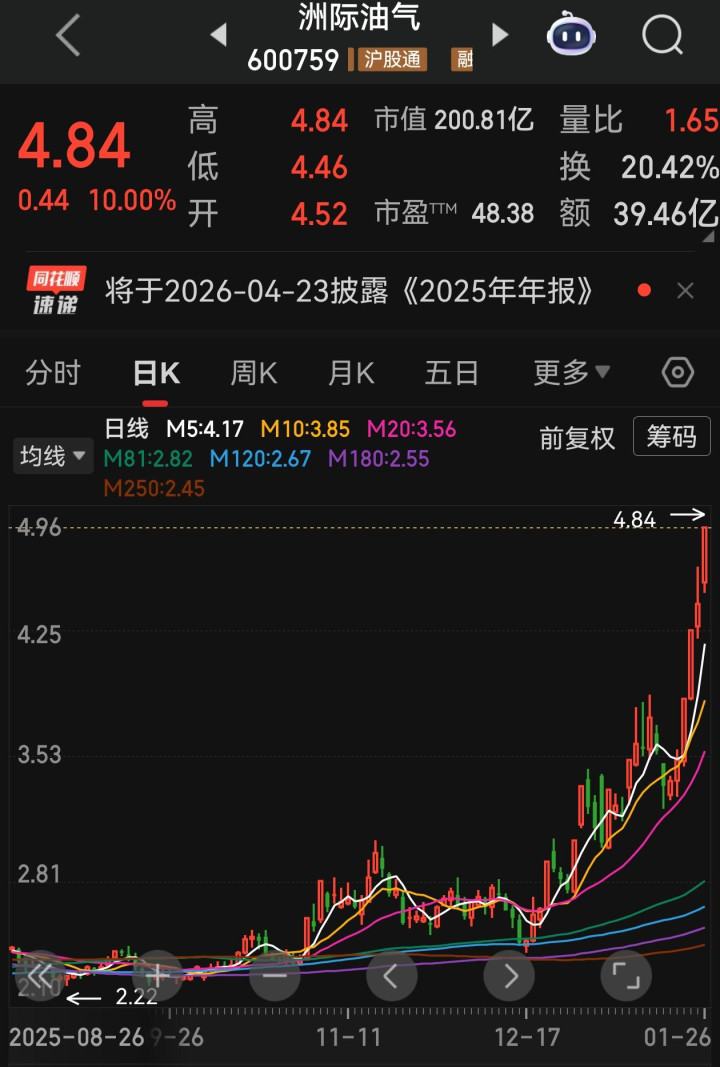
Task: Switch to the next stock
Action: click(500, 36)
